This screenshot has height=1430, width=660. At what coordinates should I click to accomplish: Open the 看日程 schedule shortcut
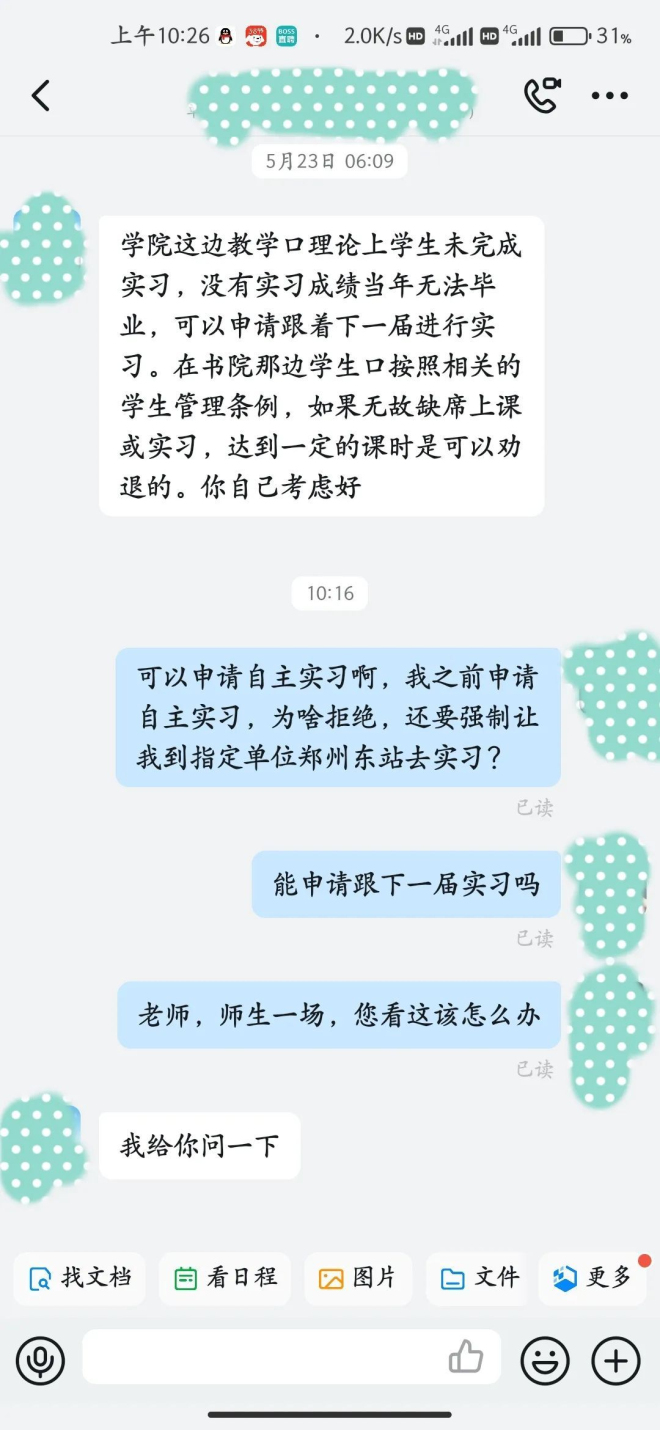tap(225, 1277)
